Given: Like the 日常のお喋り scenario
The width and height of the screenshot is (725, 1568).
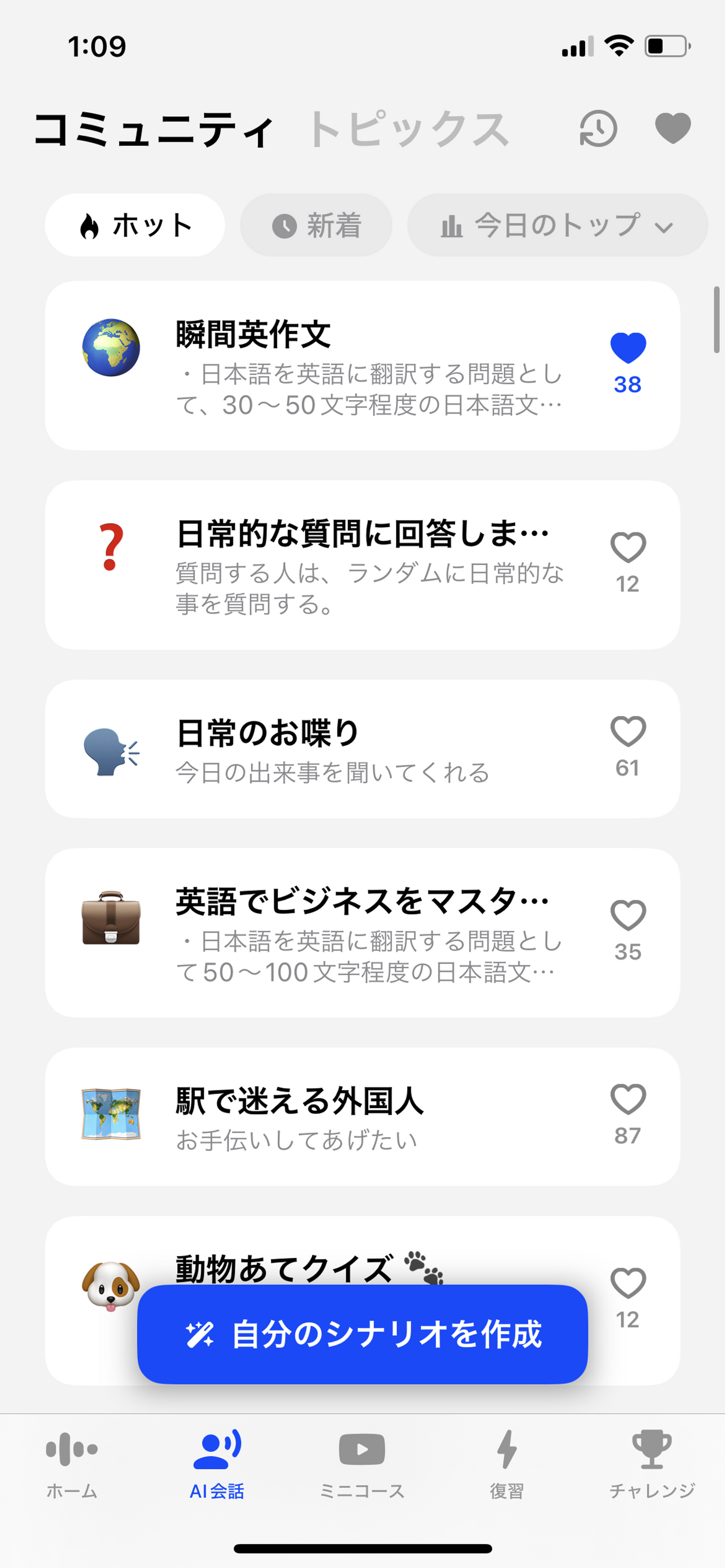Looking at the screenshot, I should [x=627, y=732].
